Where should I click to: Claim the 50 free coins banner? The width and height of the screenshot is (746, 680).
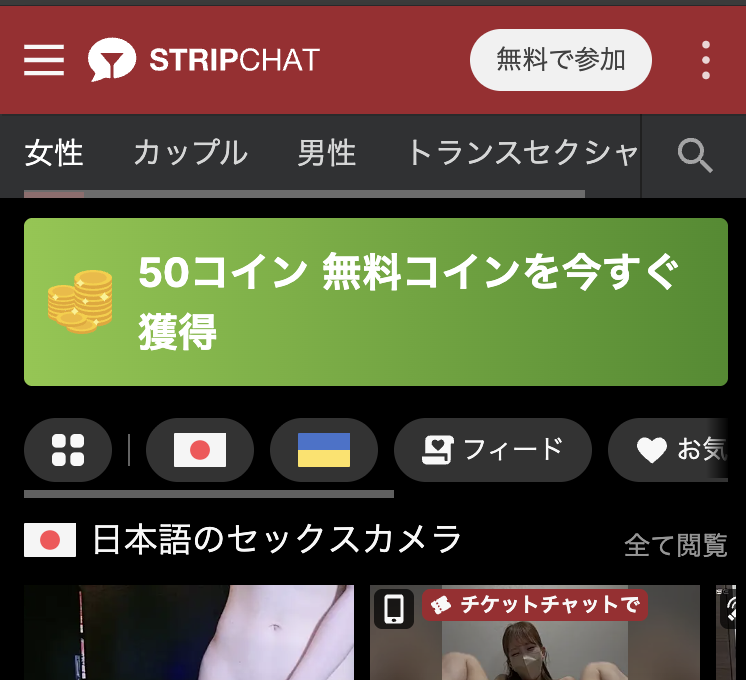375,302
